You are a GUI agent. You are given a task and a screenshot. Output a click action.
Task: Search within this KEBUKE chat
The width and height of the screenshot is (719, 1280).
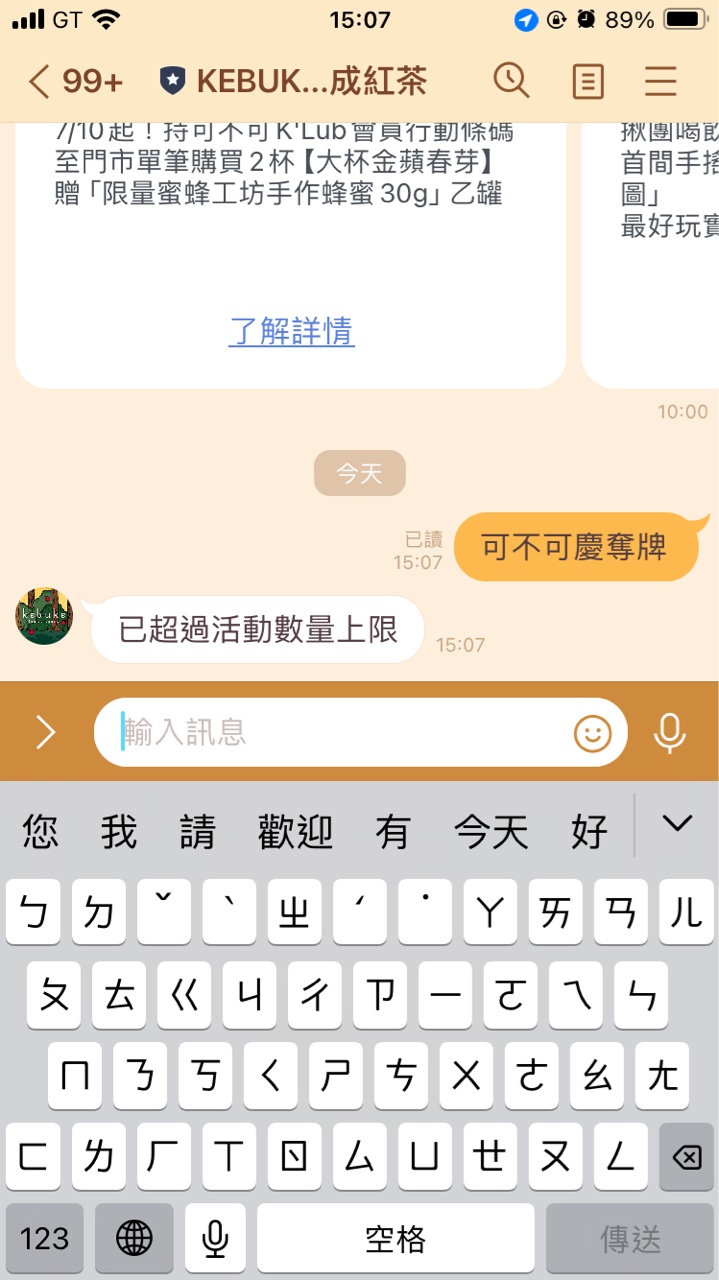click(x=511, y=82)
